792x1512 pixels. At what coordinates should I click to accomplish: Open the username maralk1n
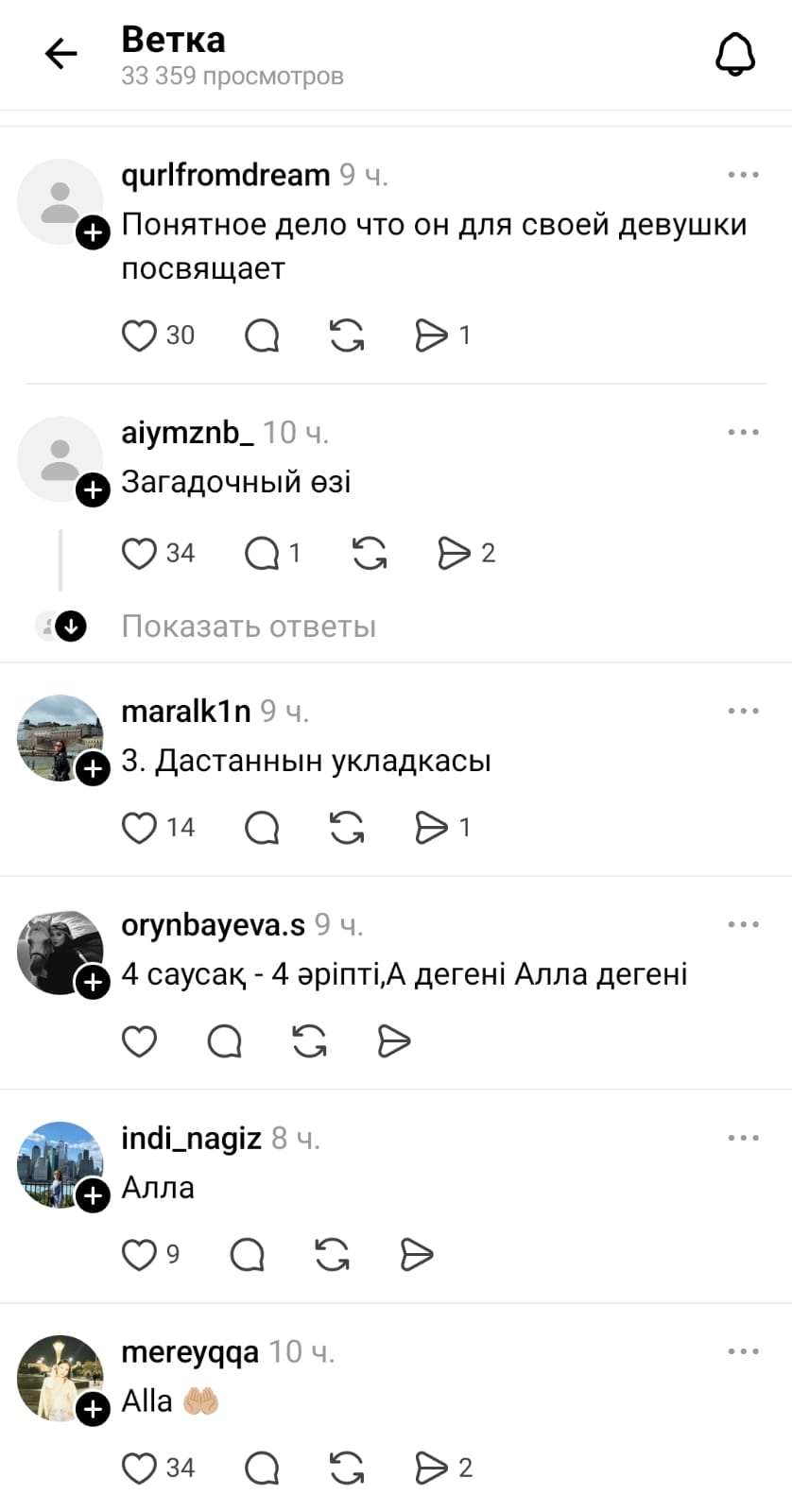tap(186, 712)
